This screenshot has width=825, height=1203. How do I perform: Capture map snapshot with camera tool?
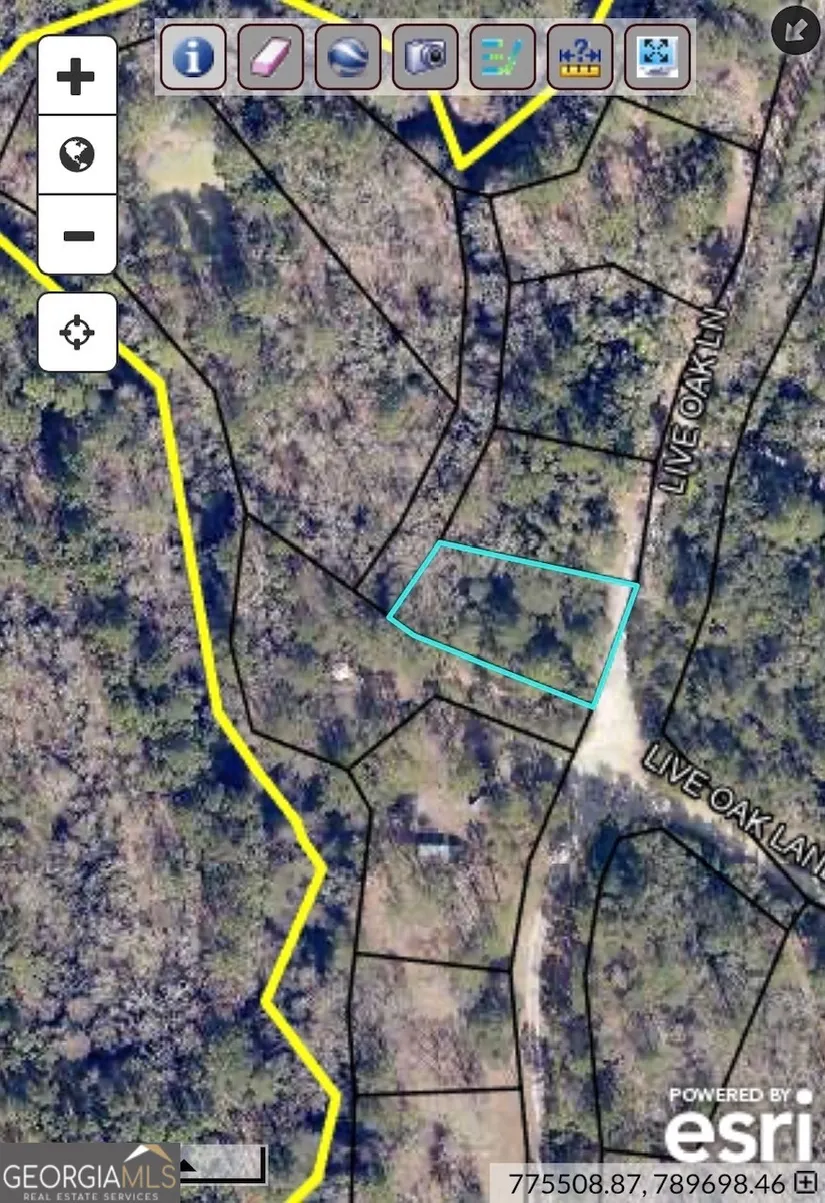[x=425, y=57]
